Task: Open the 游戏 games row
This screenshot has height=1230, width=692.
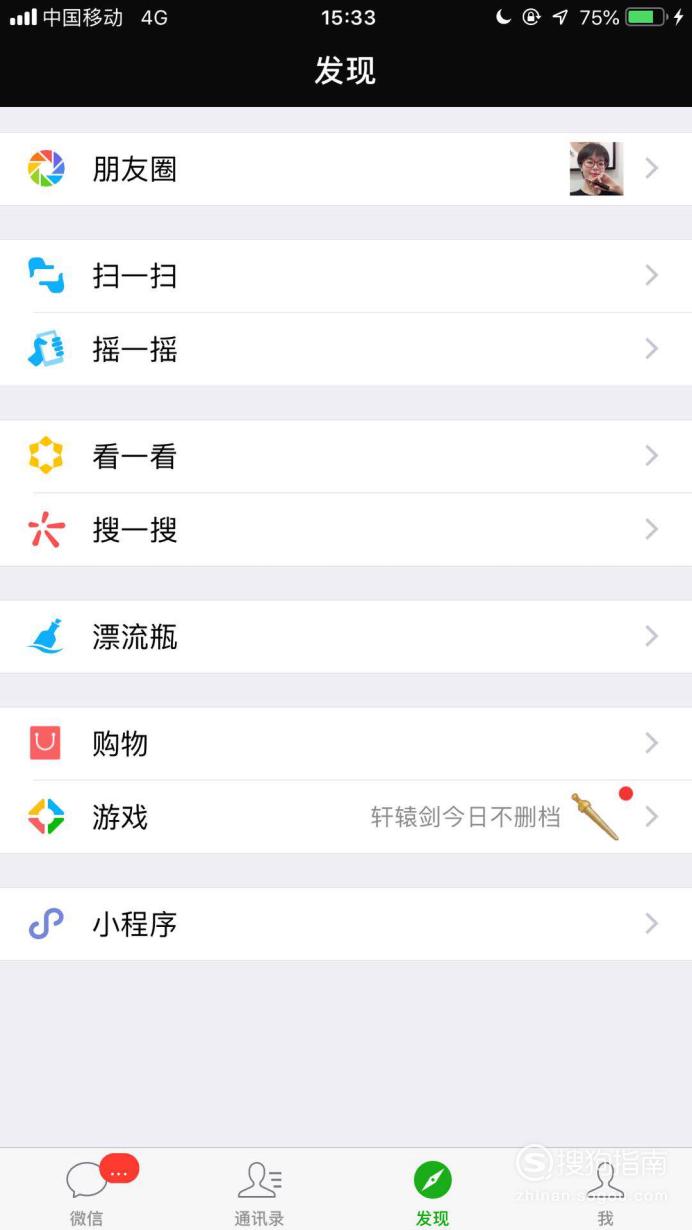Action: point(346,817)
